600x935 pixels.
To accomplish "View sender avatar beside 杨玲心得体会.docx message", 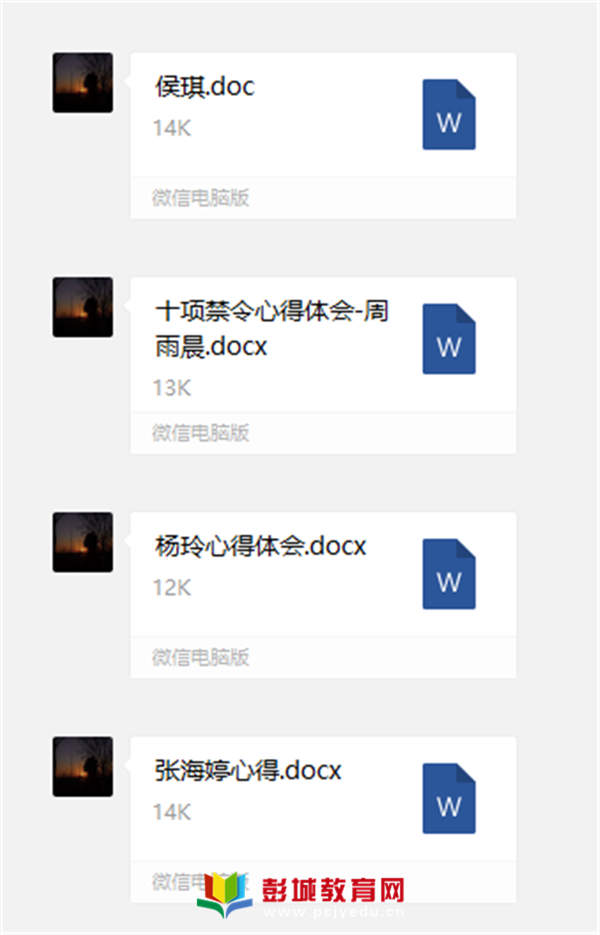I will [82, 542].
